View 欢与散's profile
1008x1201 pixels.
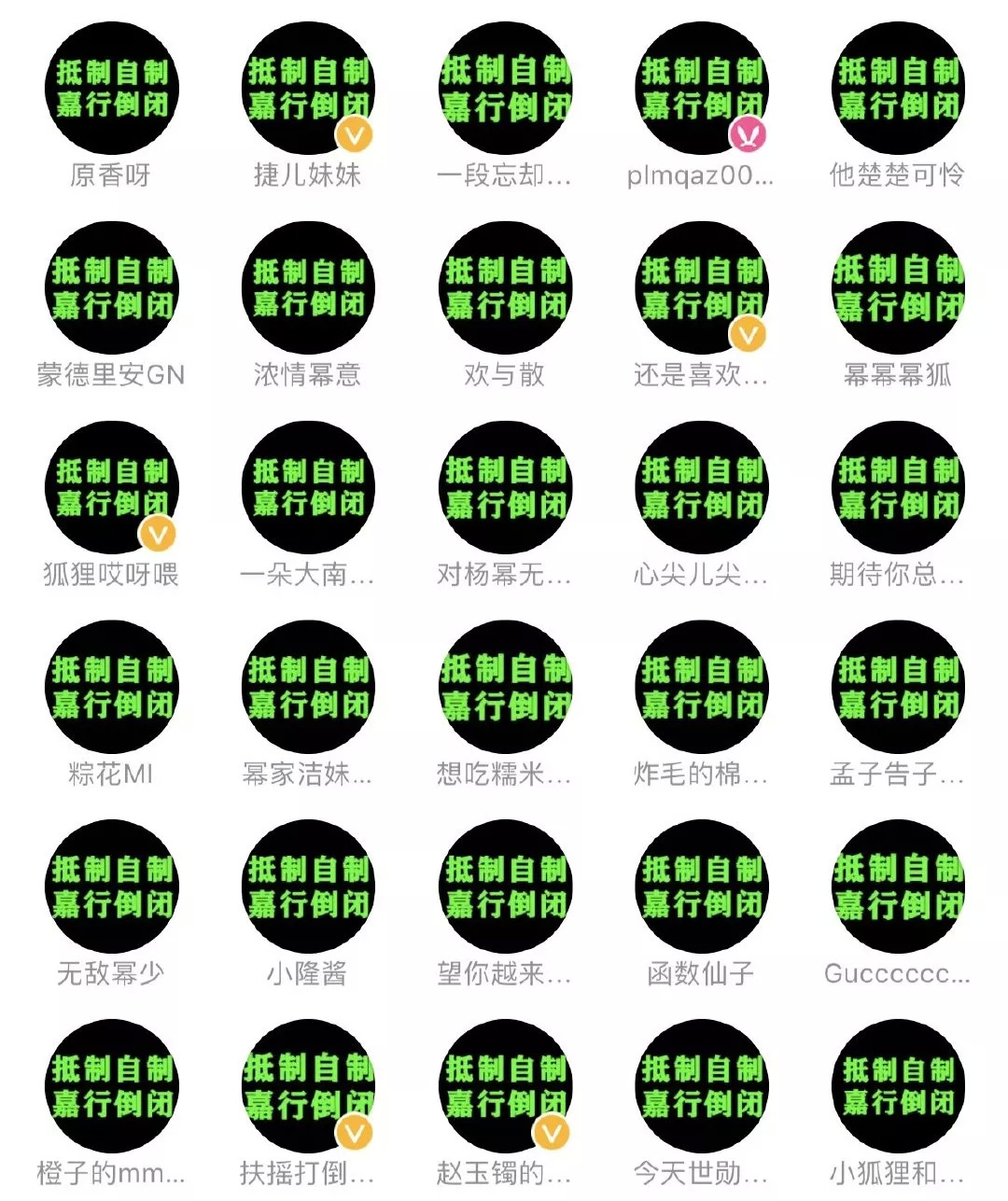coord(505,287)
